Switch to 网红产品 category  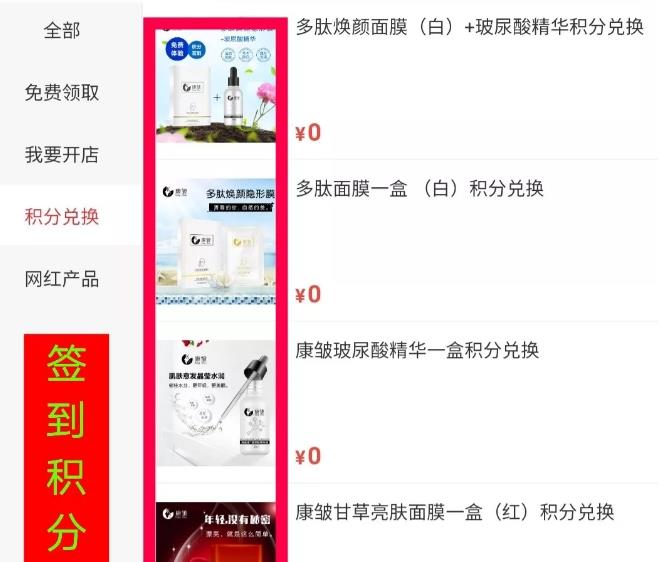click(62, 279)
